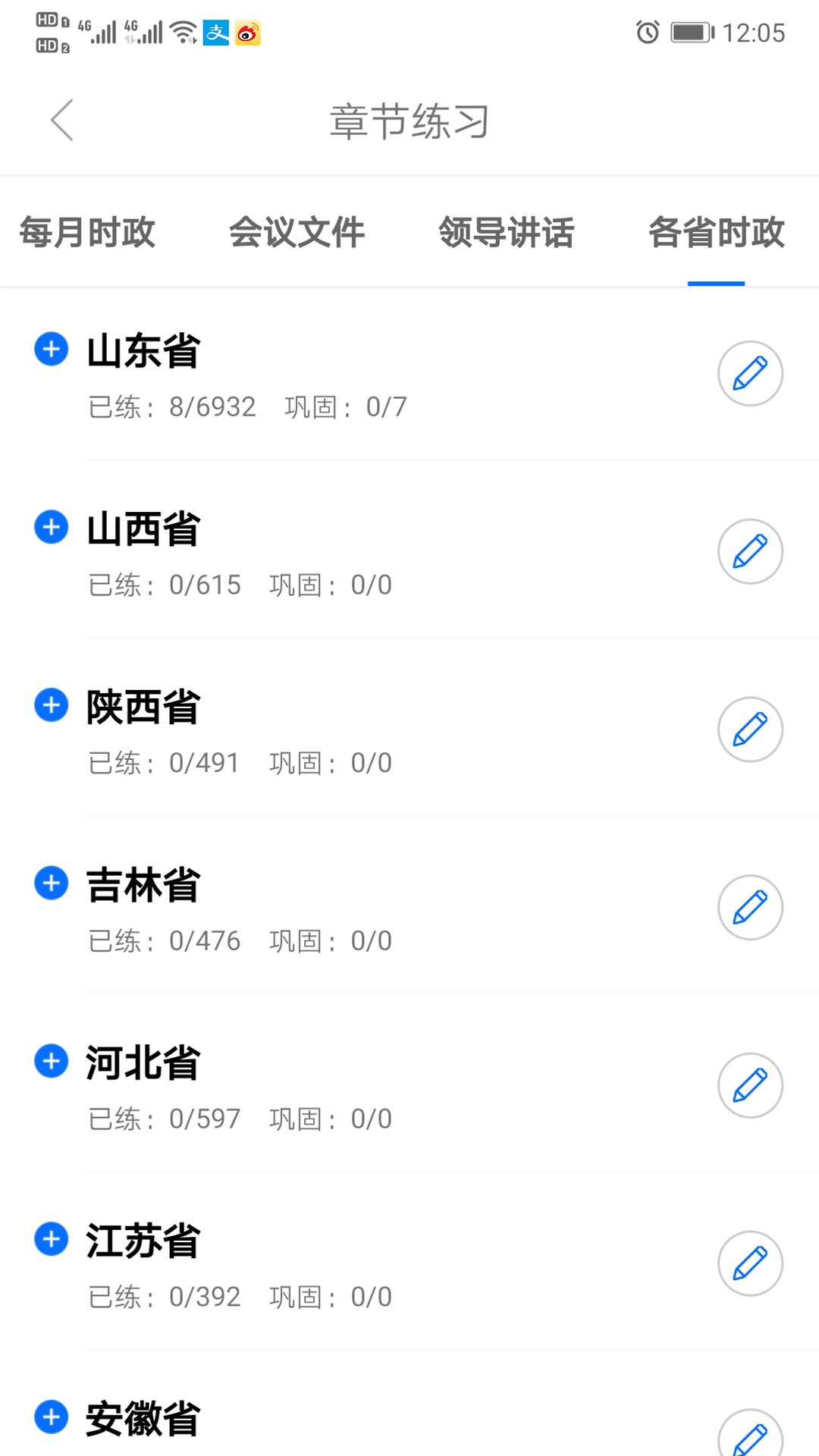Start practice for 山东省 via pencil icon
The height and width of the screenshot is (1456, 819).
(750, 373)
